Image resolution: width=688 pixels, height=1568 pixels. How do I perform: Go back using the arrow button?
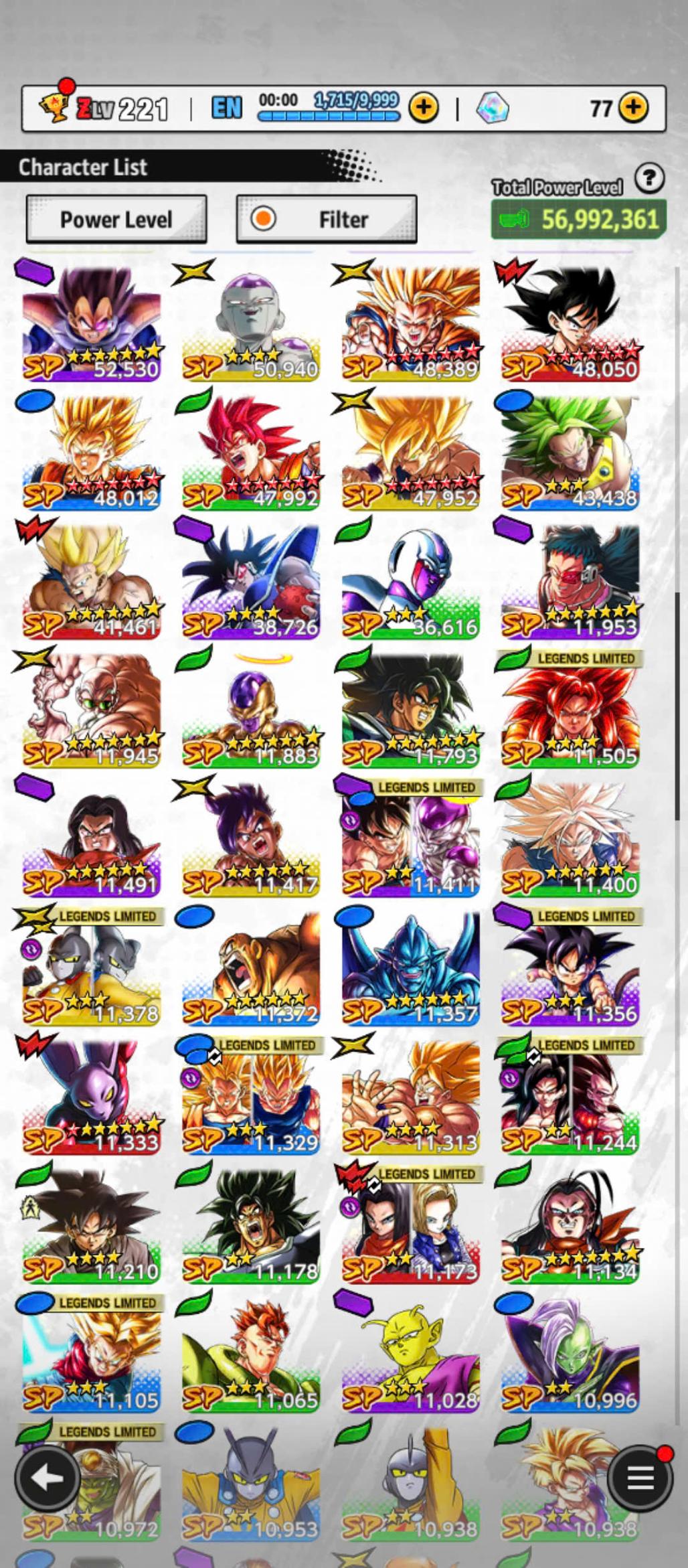click(47, 1478)
